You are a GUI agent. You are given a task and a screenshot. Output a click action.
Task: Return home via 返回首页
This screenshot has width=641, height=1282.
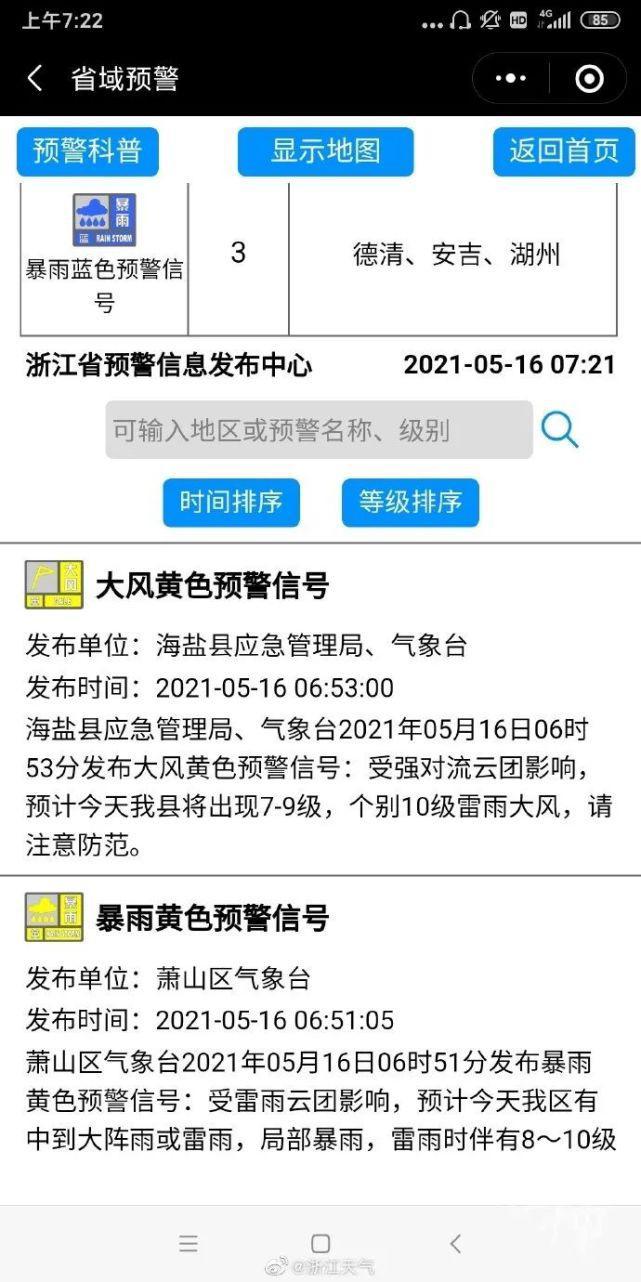(x=565, y=152)
